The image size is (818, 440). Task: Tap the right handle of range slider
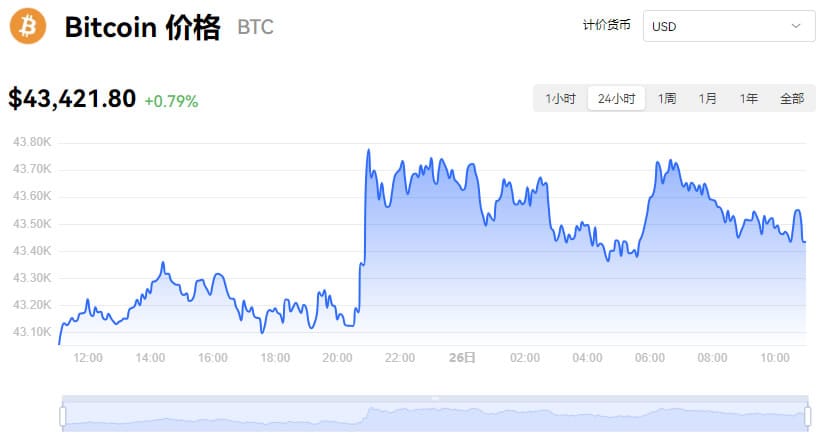pos(806,415)
